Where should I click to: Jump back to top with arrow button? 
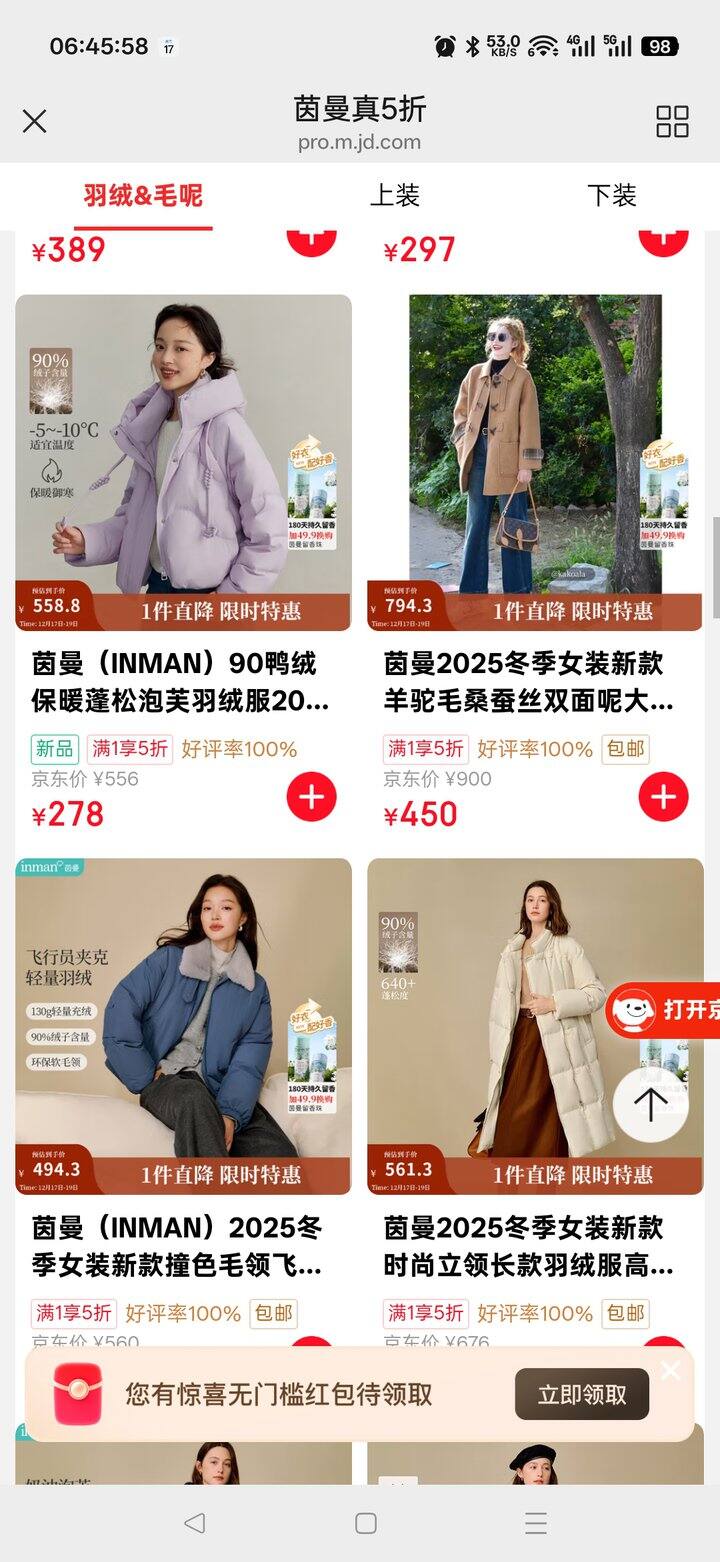651,1104
